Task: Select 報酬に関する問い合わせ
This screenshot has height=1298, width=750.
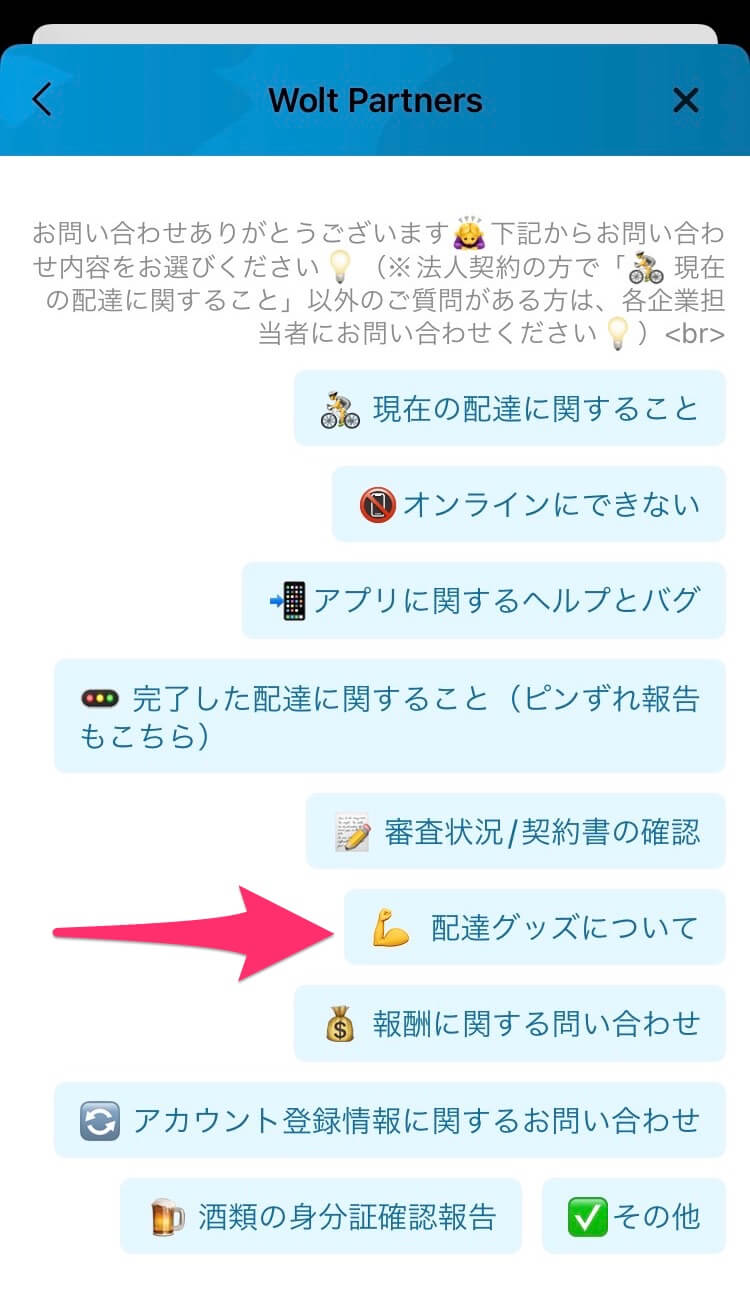Action: pyautogui.click(x=509, y=1023)
